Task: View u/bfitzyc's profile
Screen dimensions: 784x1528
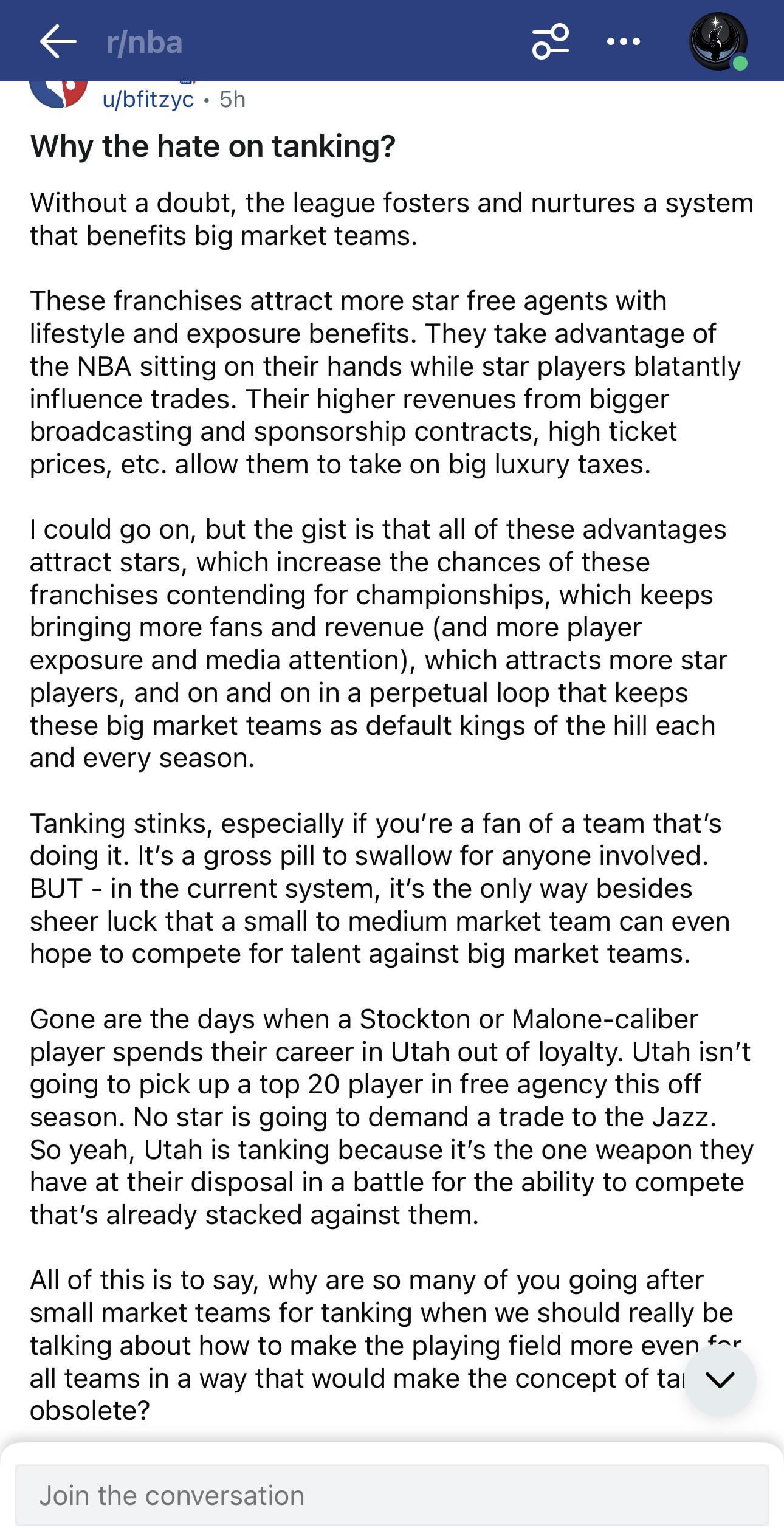Action: point(148,99)
